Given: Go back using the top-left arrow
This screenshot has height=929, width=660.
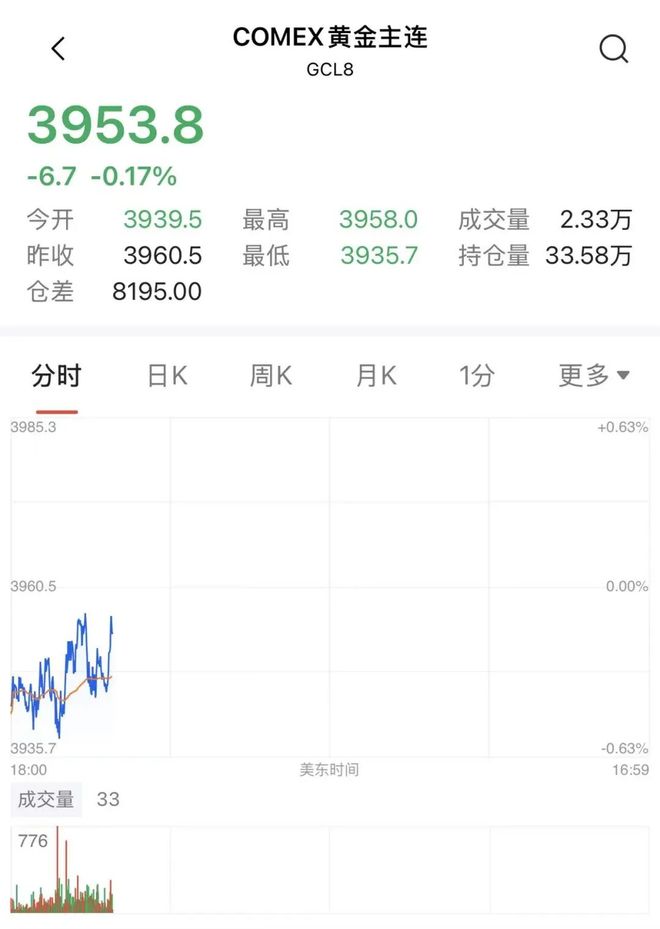Looking at the screenshot, I should point(58,48).
